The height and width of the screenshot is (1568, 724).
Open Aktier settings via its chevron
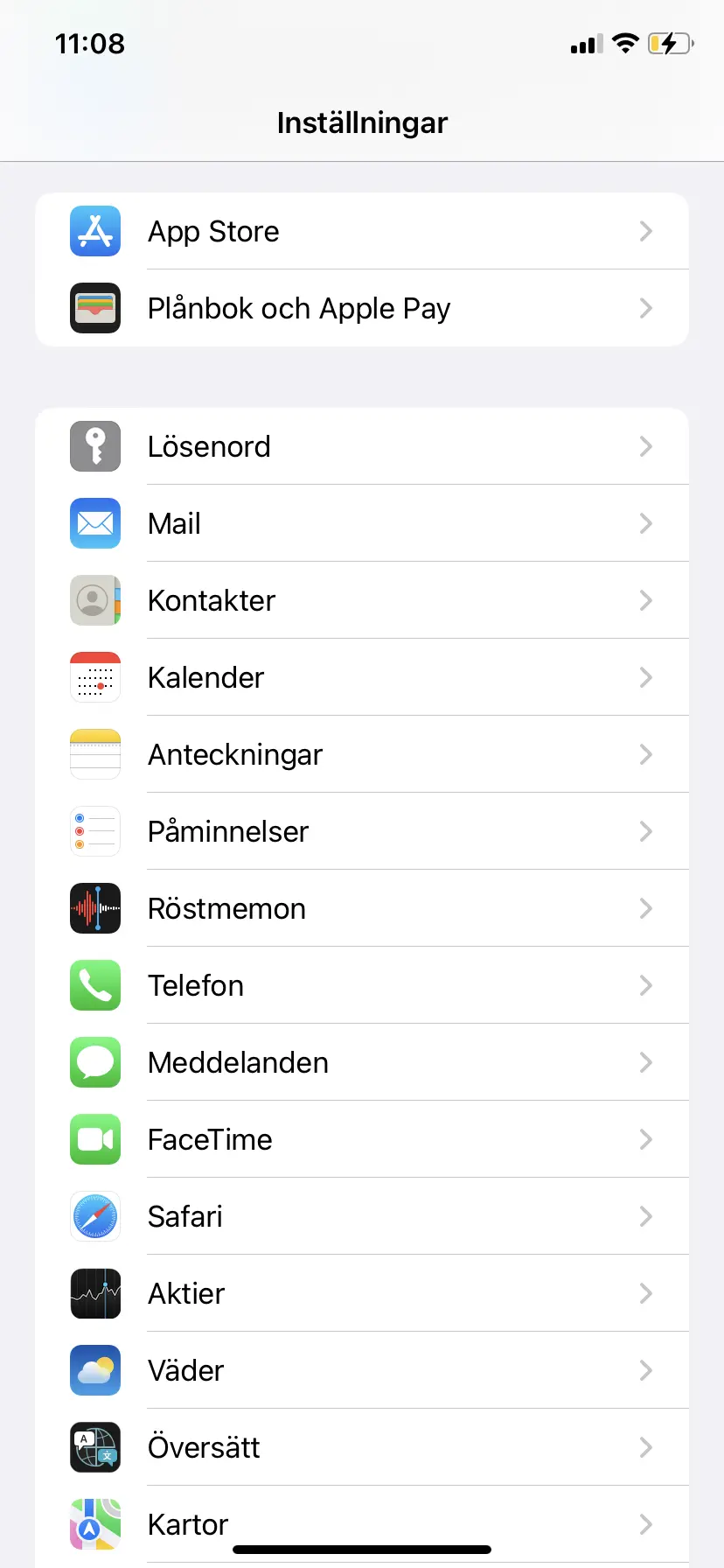click(645, 1293)
